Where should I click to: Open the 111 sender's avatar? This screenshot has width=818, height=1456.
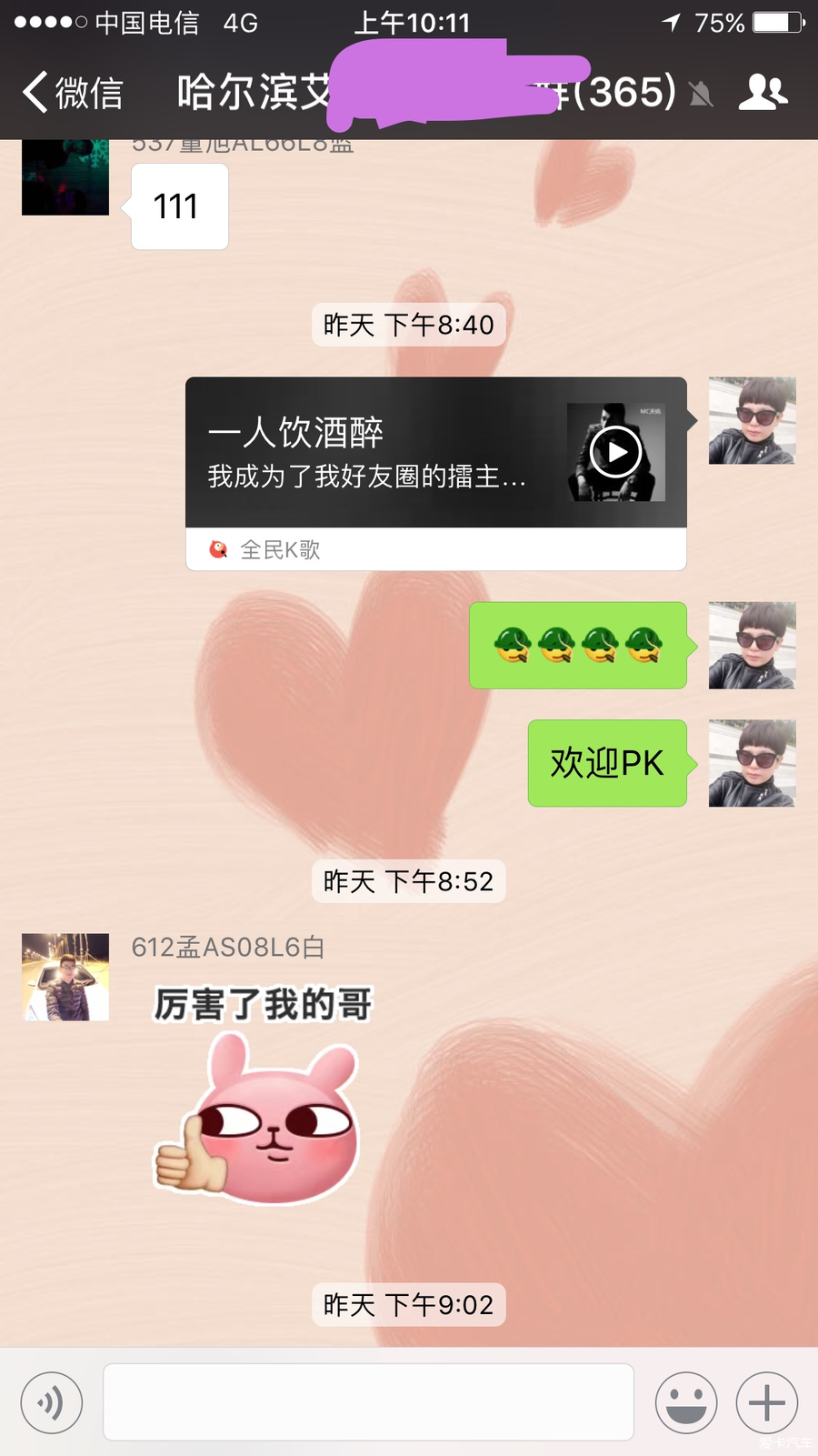coord(65,177)
